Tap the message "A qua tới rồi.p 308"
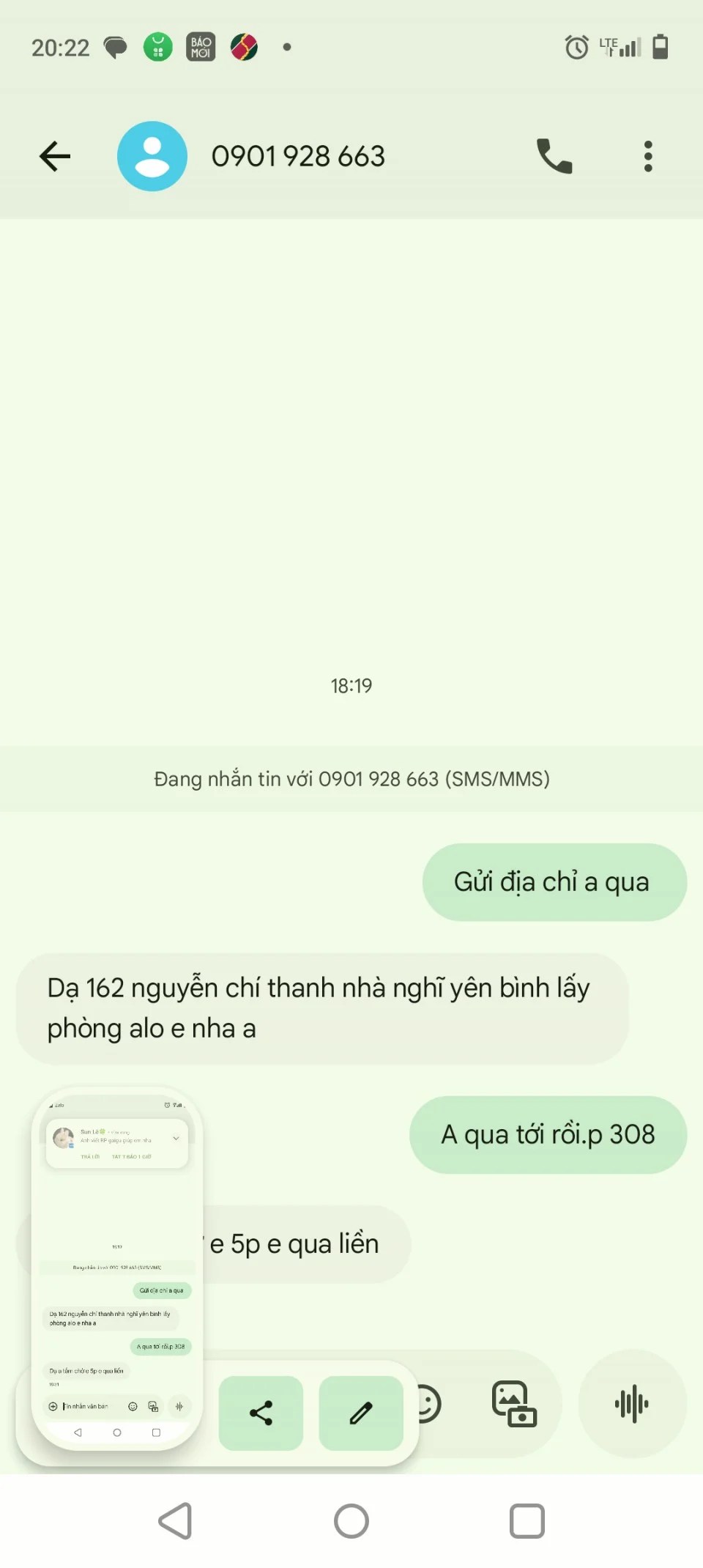This screenshot has width=703, height=1568. click(x=548, y=1134)
